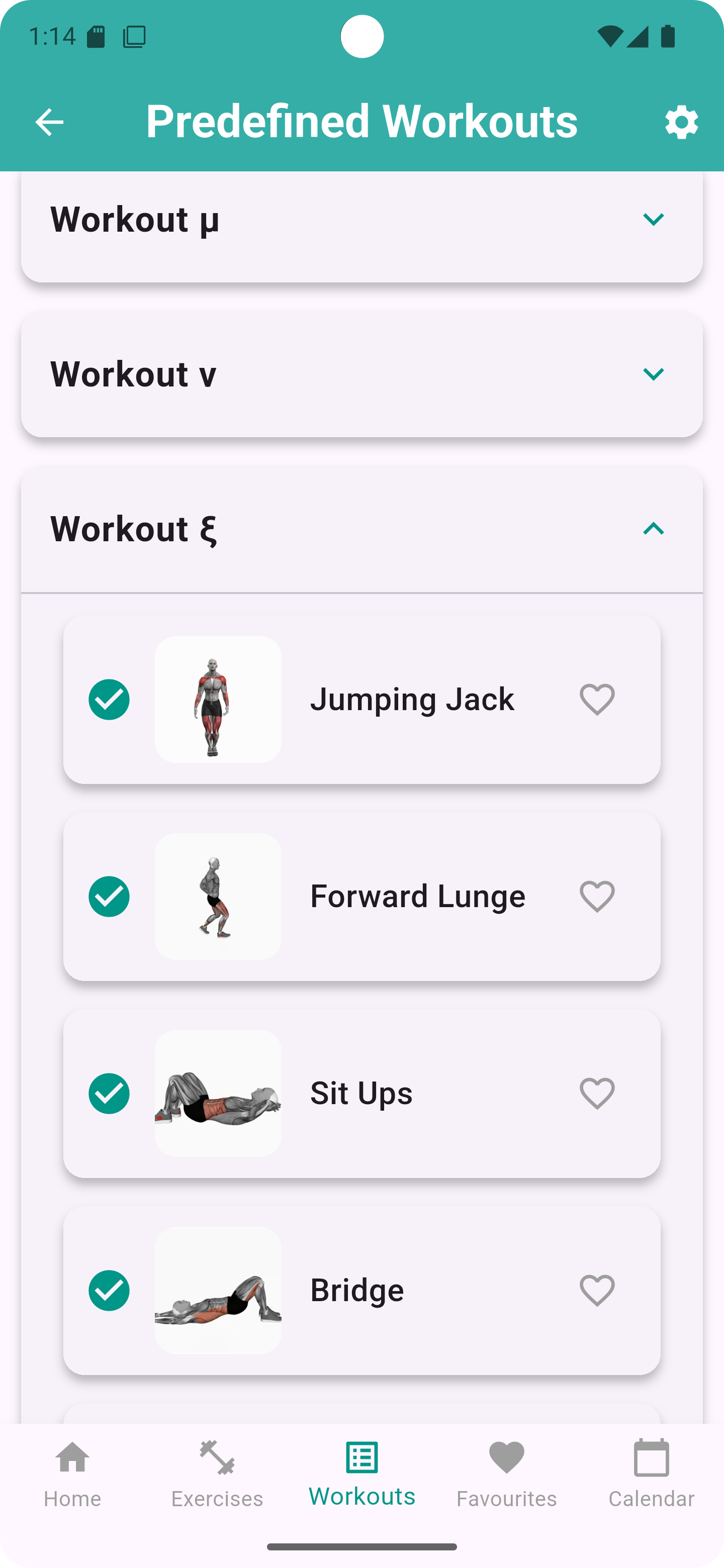Uncheck the Jumping Jack exercise

(109, 700)
